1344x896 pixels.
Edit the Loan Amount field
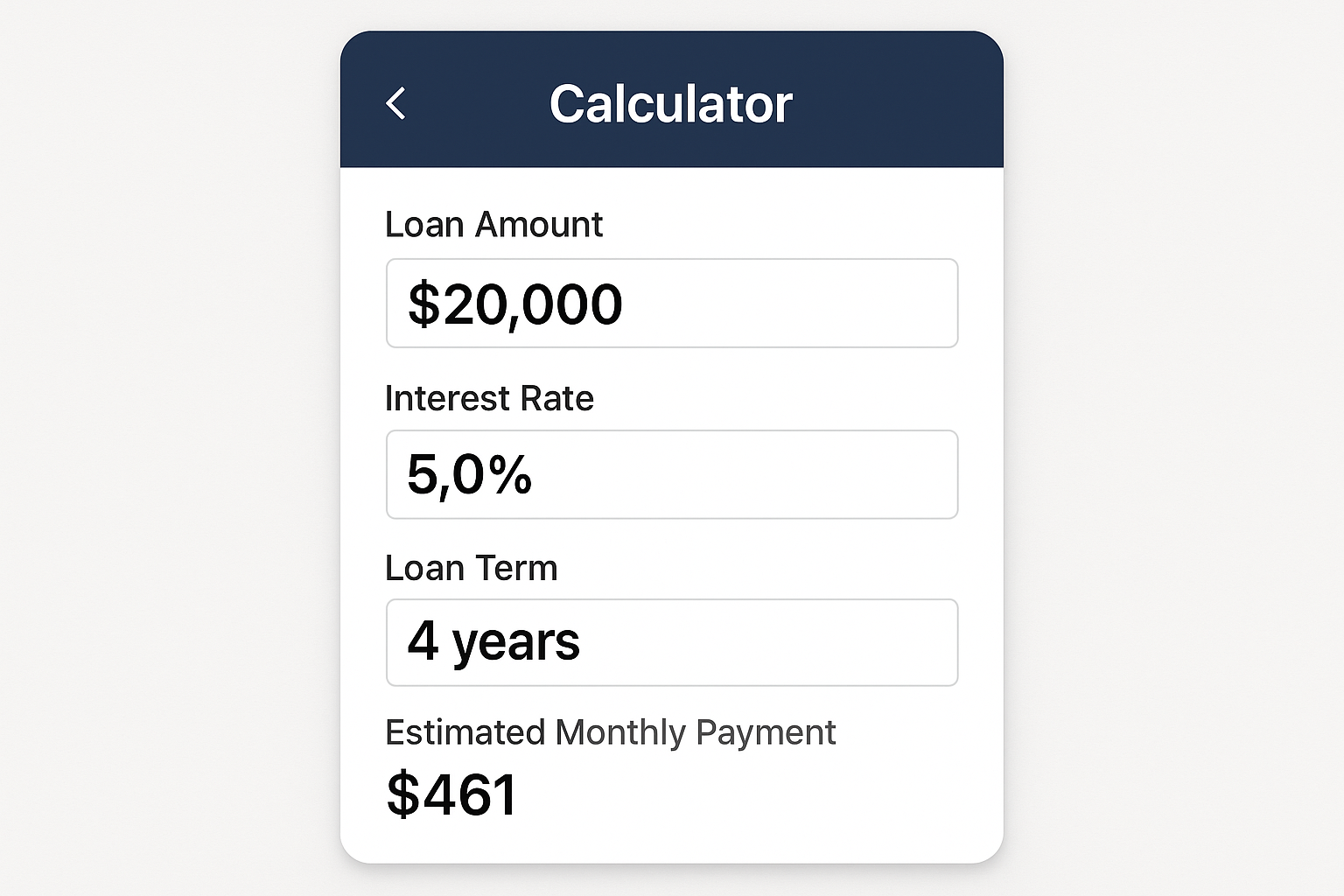pos(671,304)
